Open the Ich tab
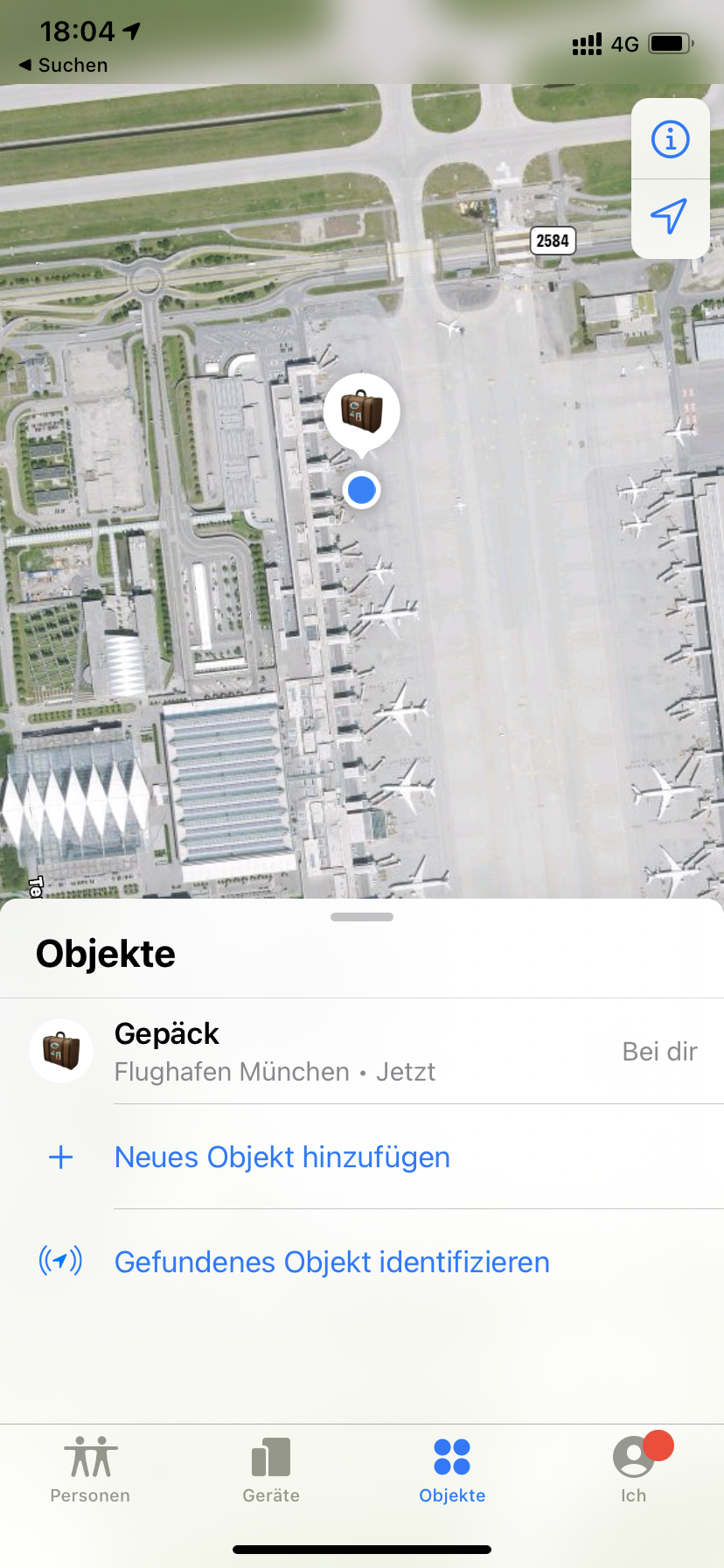Viewport: 724px width, 1568px height. coord(634,1468)
